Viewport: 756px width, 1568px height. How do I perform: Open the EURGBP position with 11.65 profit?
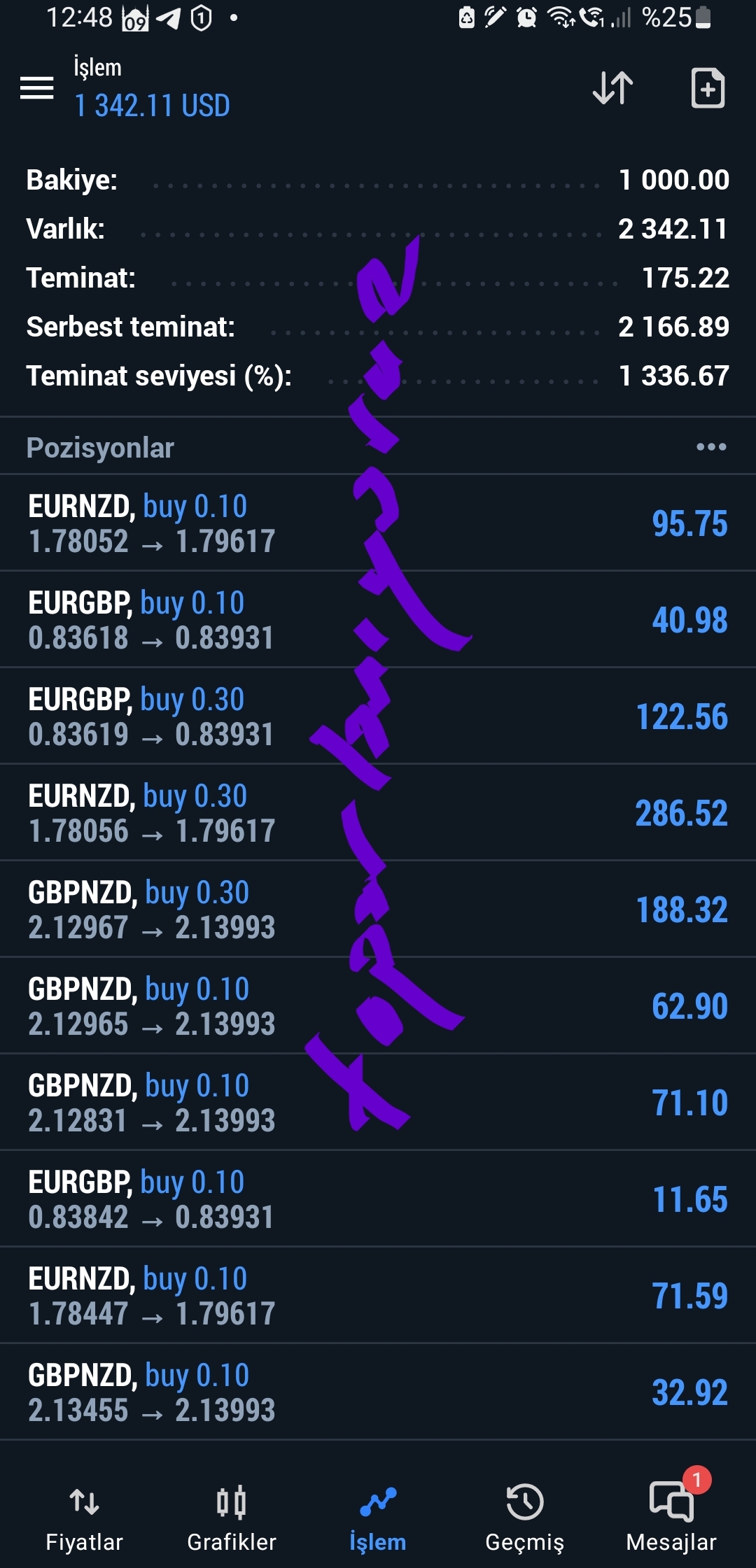tap(378, 1199)
